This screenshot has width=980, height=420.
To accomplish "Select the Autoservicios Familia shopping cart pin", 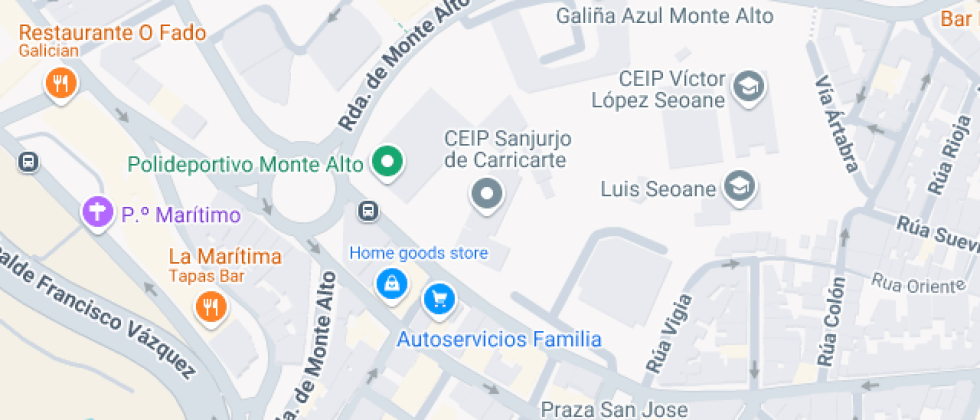I will pyautogui.click(x=439, y=300).
